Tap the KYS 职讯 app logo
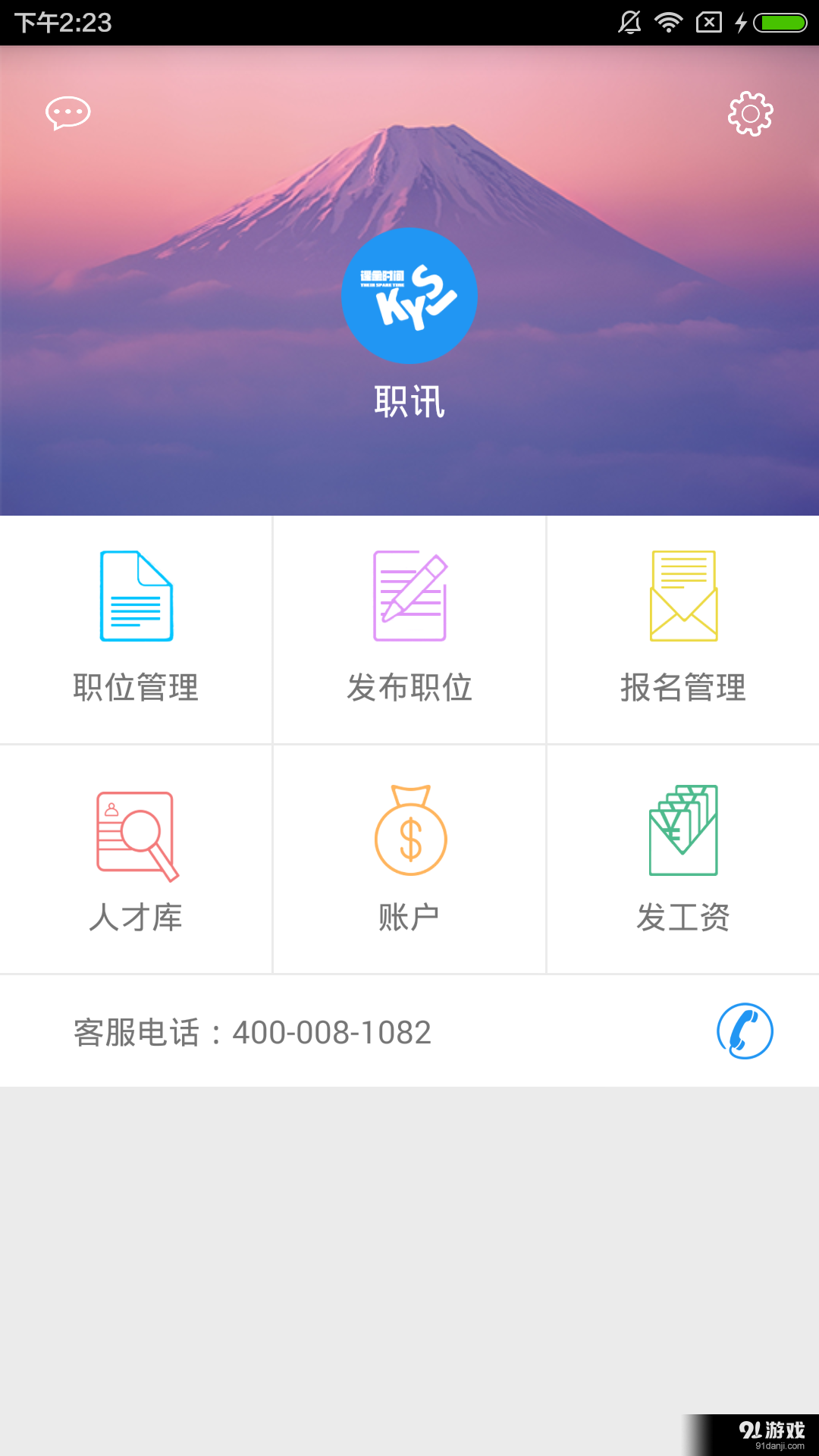This screenshot has width=819, height=1456. pos(409,296)
